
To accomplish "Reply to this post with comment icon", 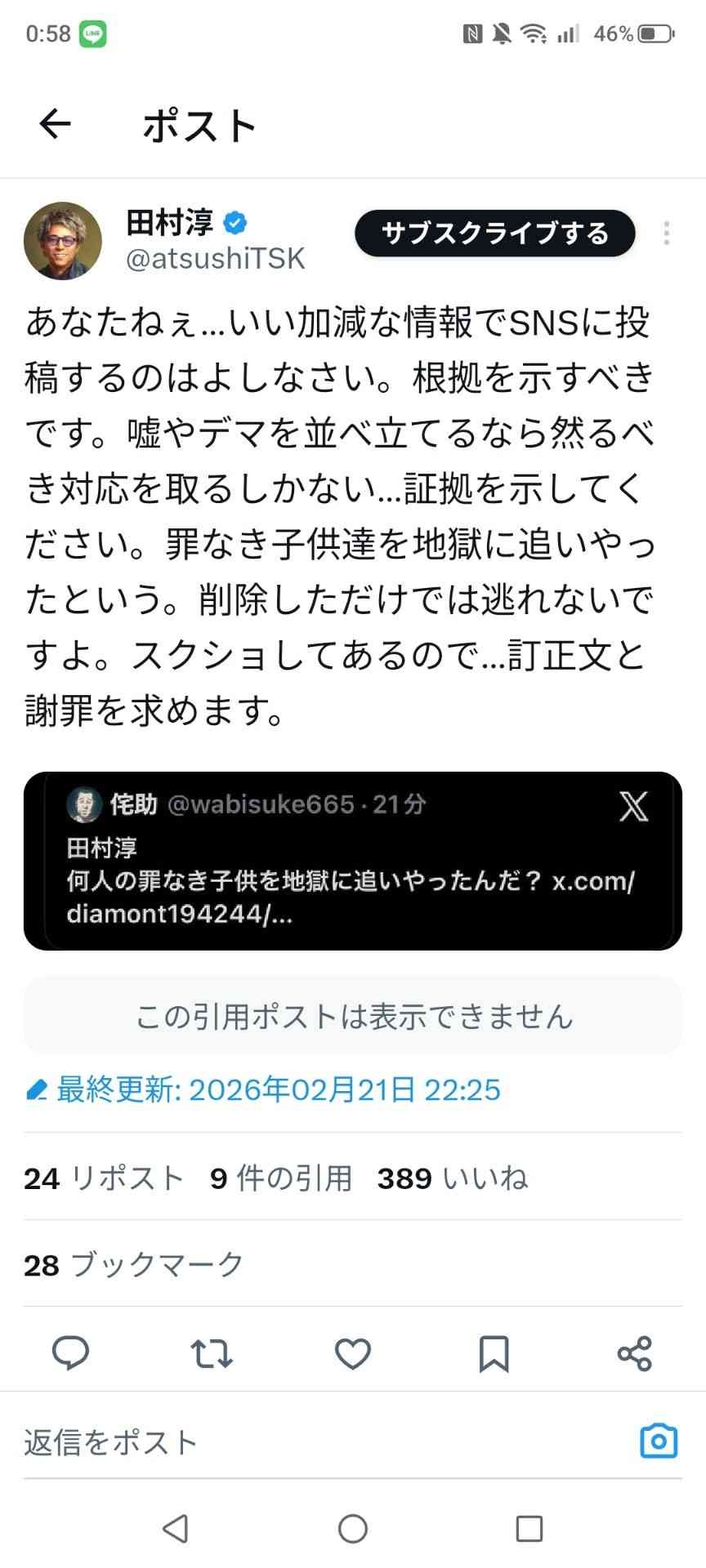I will (x=71, y=1353).
